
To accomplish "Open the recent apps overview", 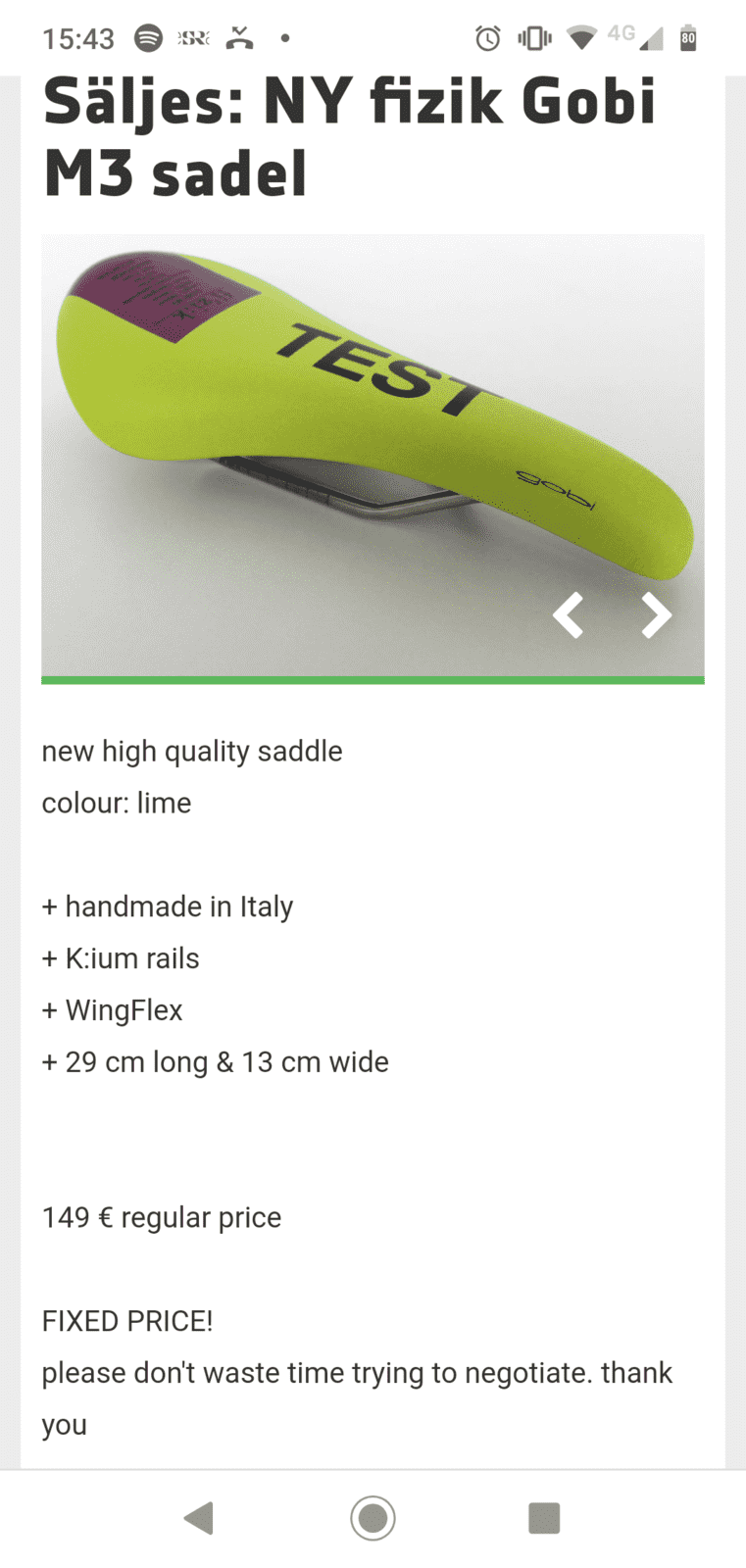I will [x=544, y=1517].
